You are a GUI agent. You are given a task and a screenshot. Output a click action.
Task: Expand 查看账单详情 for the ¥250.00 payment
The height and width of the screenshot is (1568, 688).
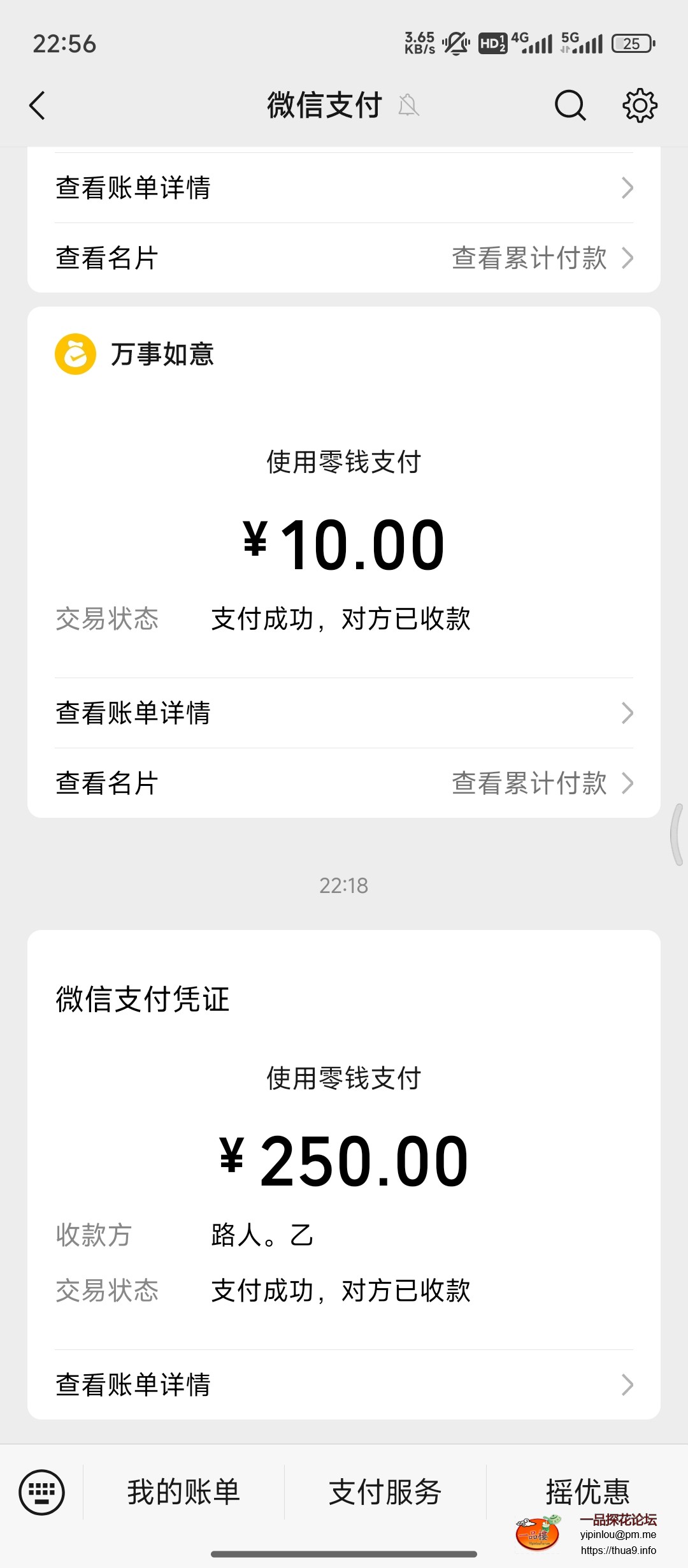(134, 1383)
